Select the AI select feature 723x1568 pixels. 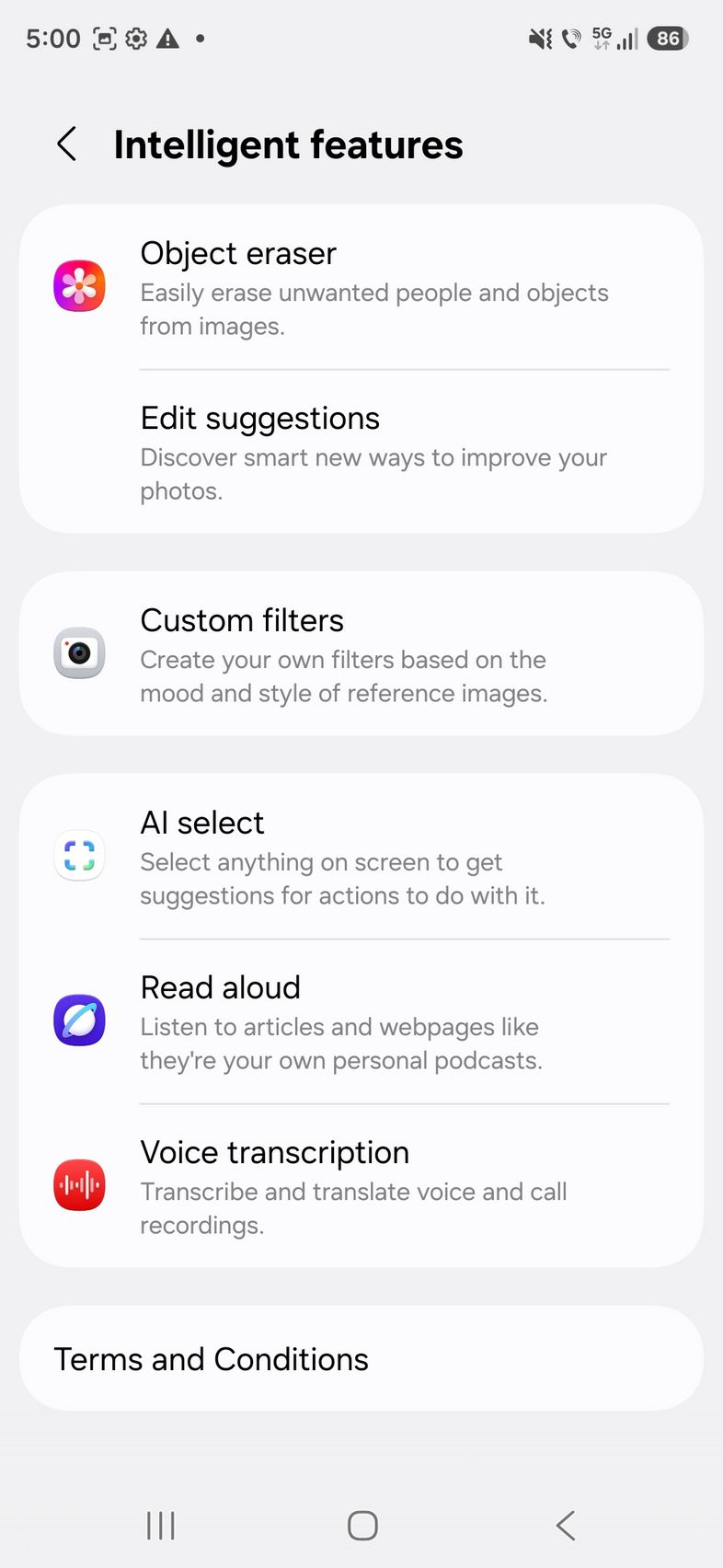point(361,857)
